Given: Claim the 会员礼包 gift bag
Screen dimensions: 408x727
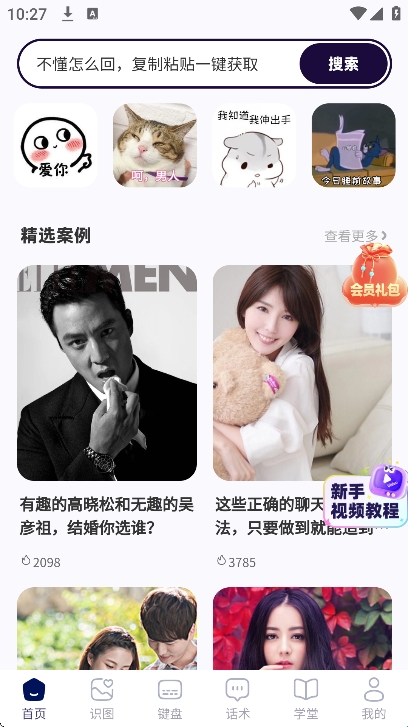Looking at the screenshot, I should pos(374,275).
